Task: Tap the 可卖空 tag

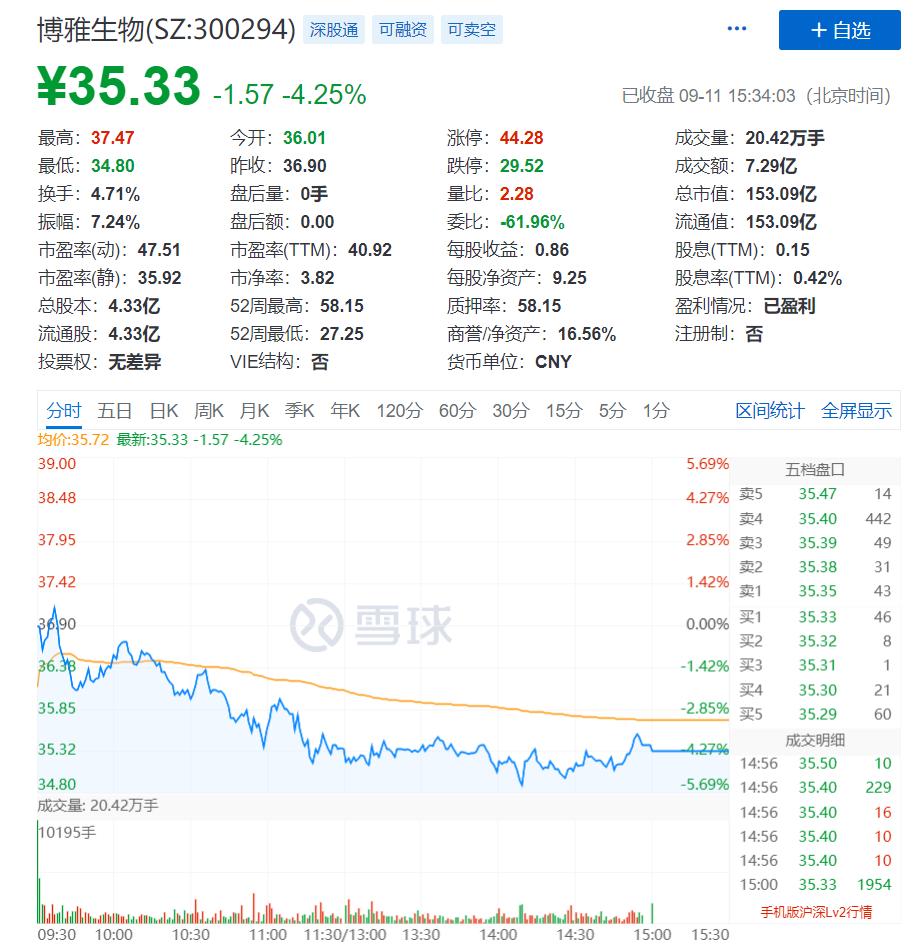Action: click(x=471, y=30)
